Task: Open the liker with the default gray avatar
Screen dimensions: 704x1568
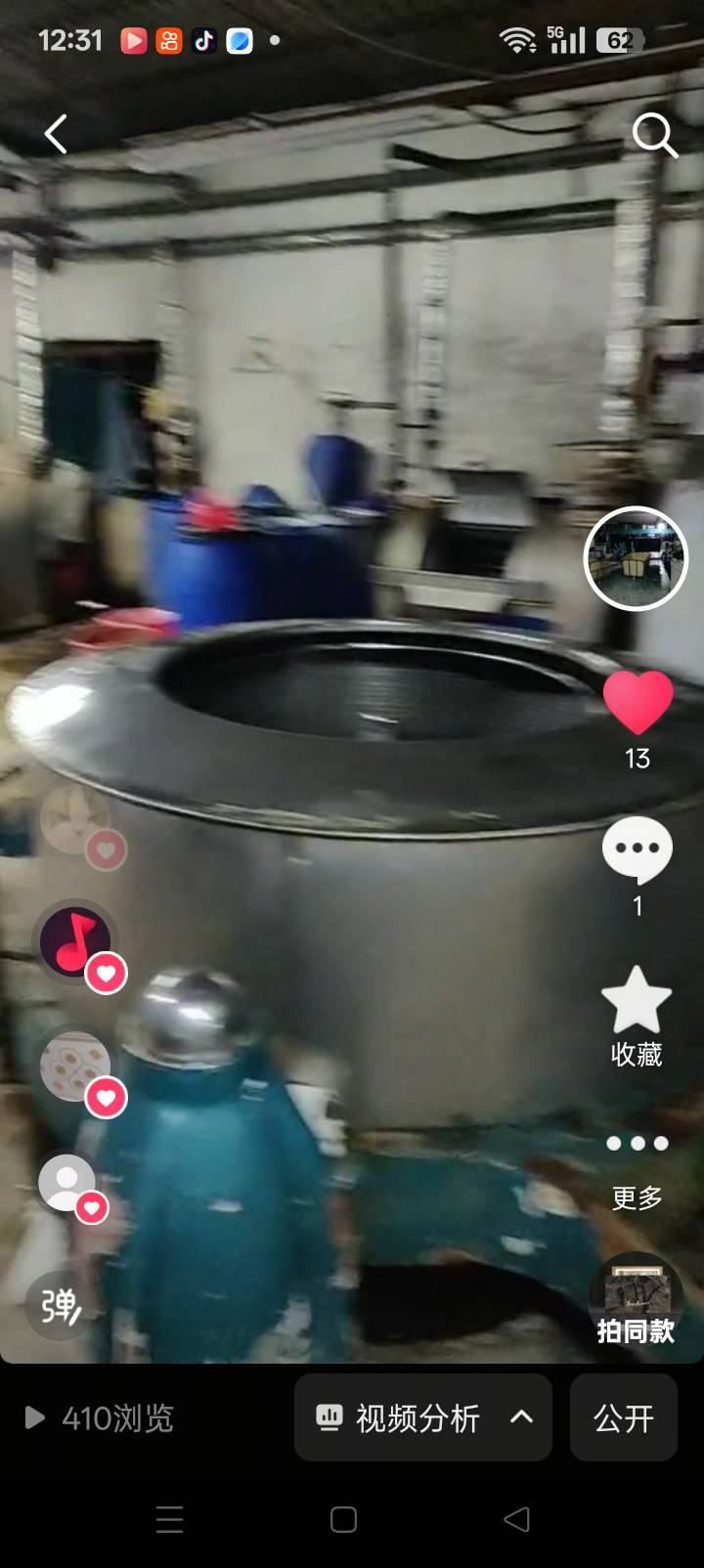Action: 67,1181
